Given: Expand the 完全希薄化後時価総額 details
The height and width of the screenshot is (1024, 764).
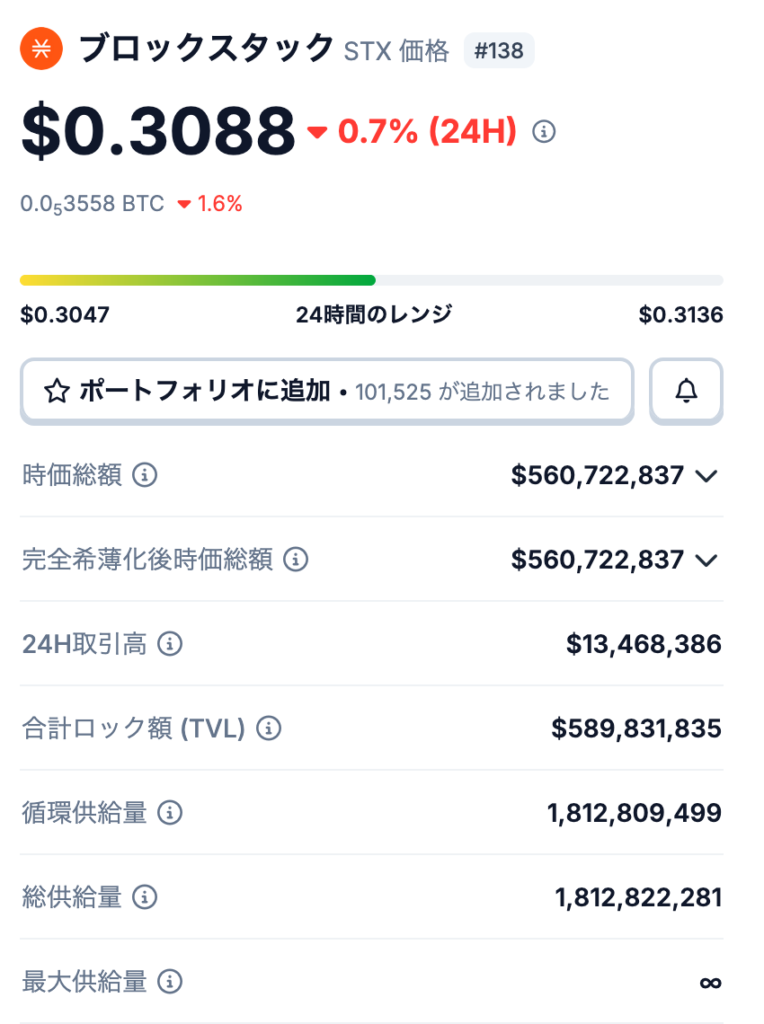Looking at the screenshot, I should 708,561.
